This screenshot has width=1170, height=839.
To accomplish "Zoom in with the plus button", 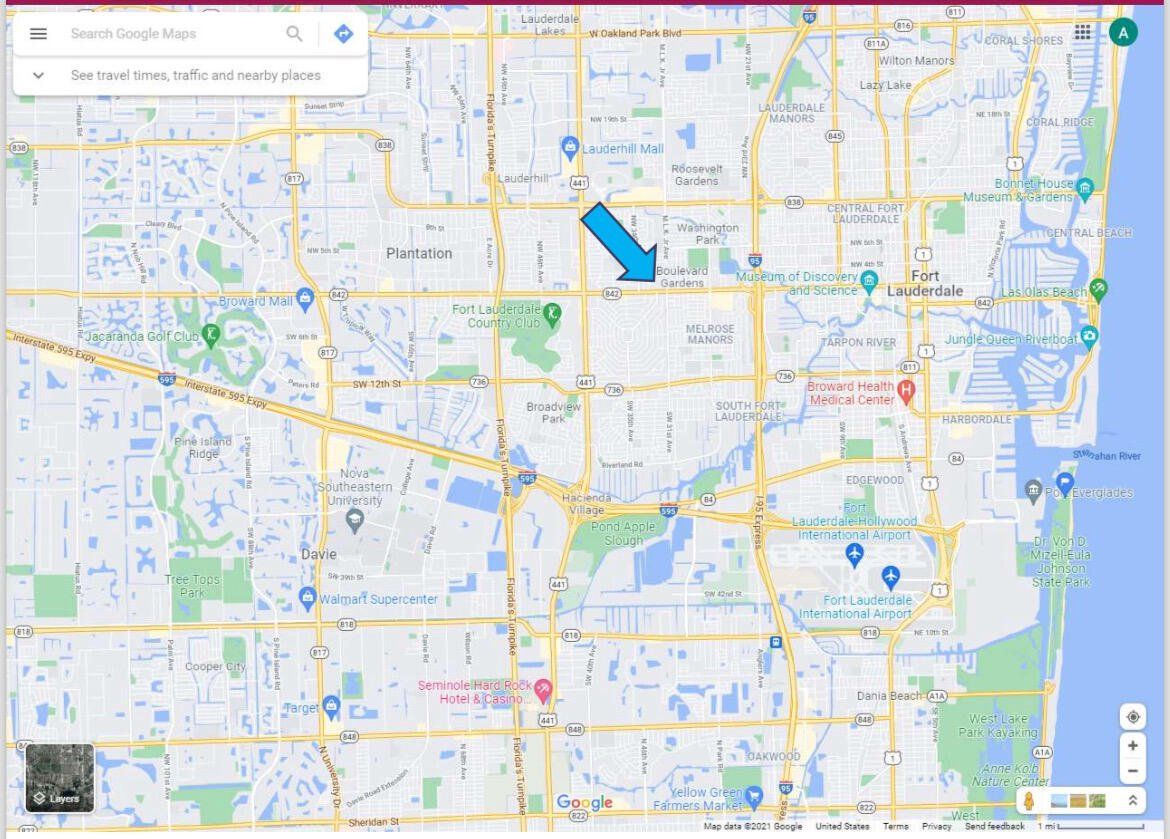I will point(1133,746).
